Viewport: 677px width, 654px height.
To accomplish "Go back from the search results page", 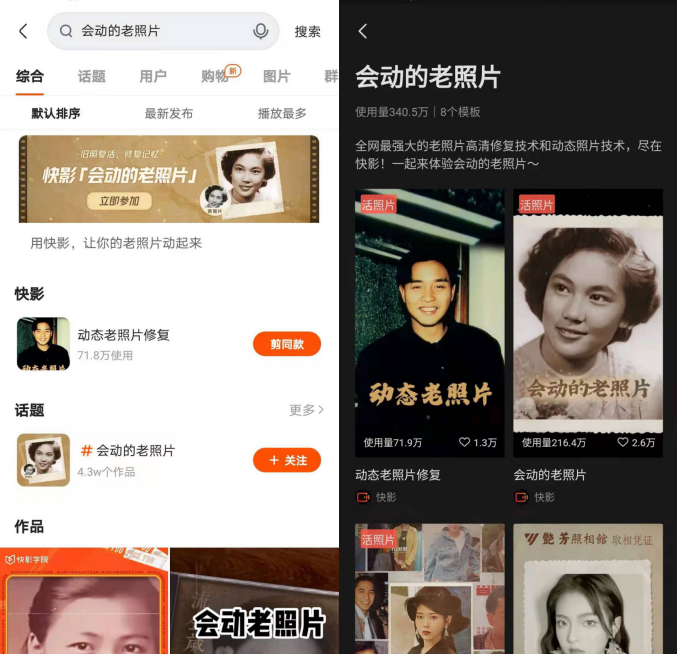I will (x=23, y=31).
